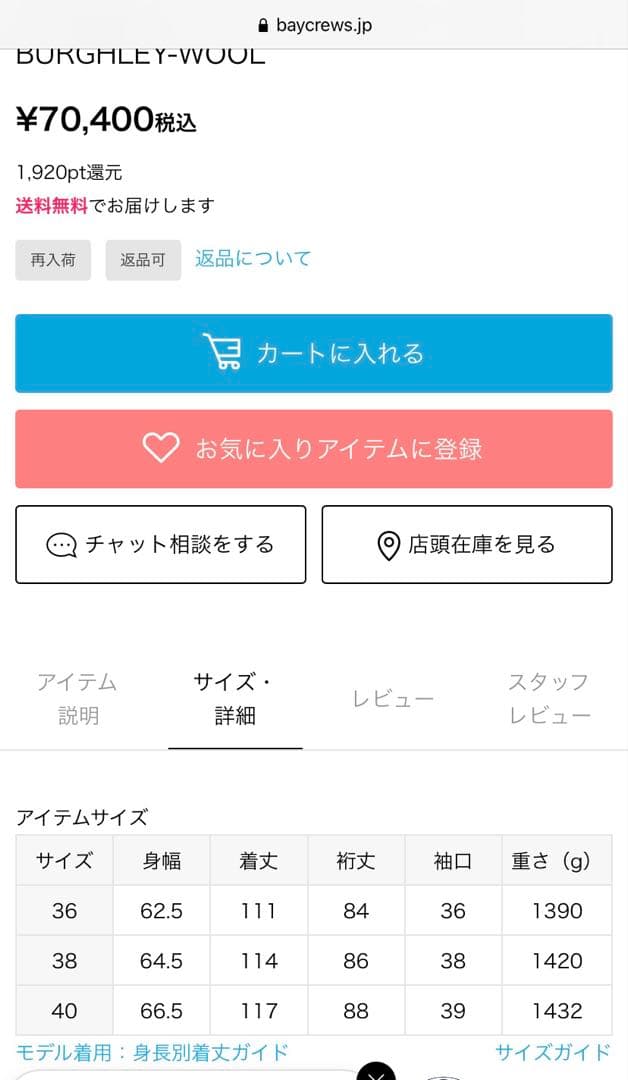Open the モデル着用：身長別着丈ガイド link
This screenshot has height=1080, width=628.
pos(152,1052)
